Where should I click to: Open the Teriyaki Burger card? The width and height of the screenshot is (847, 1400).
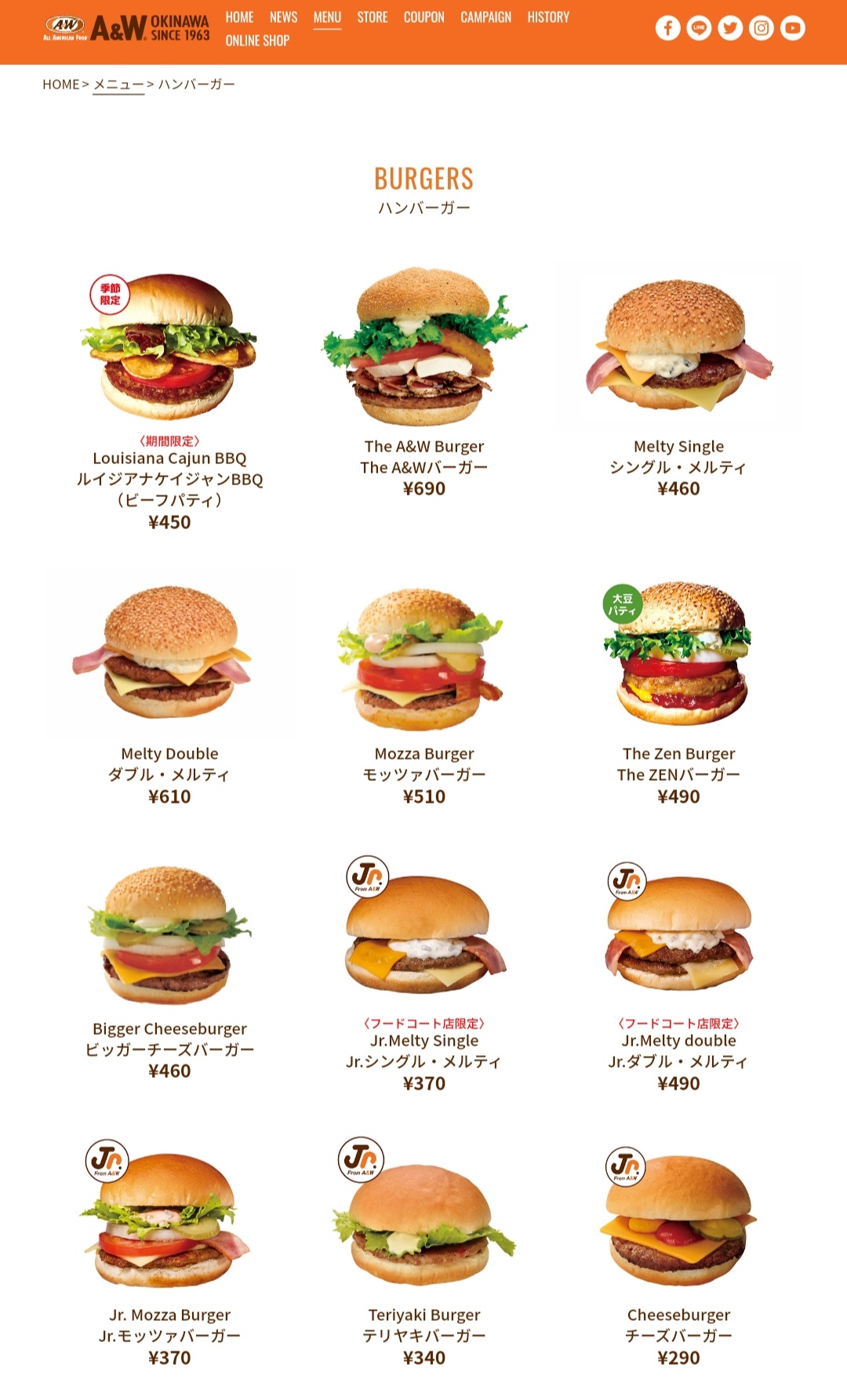[x=424, y=1223]
